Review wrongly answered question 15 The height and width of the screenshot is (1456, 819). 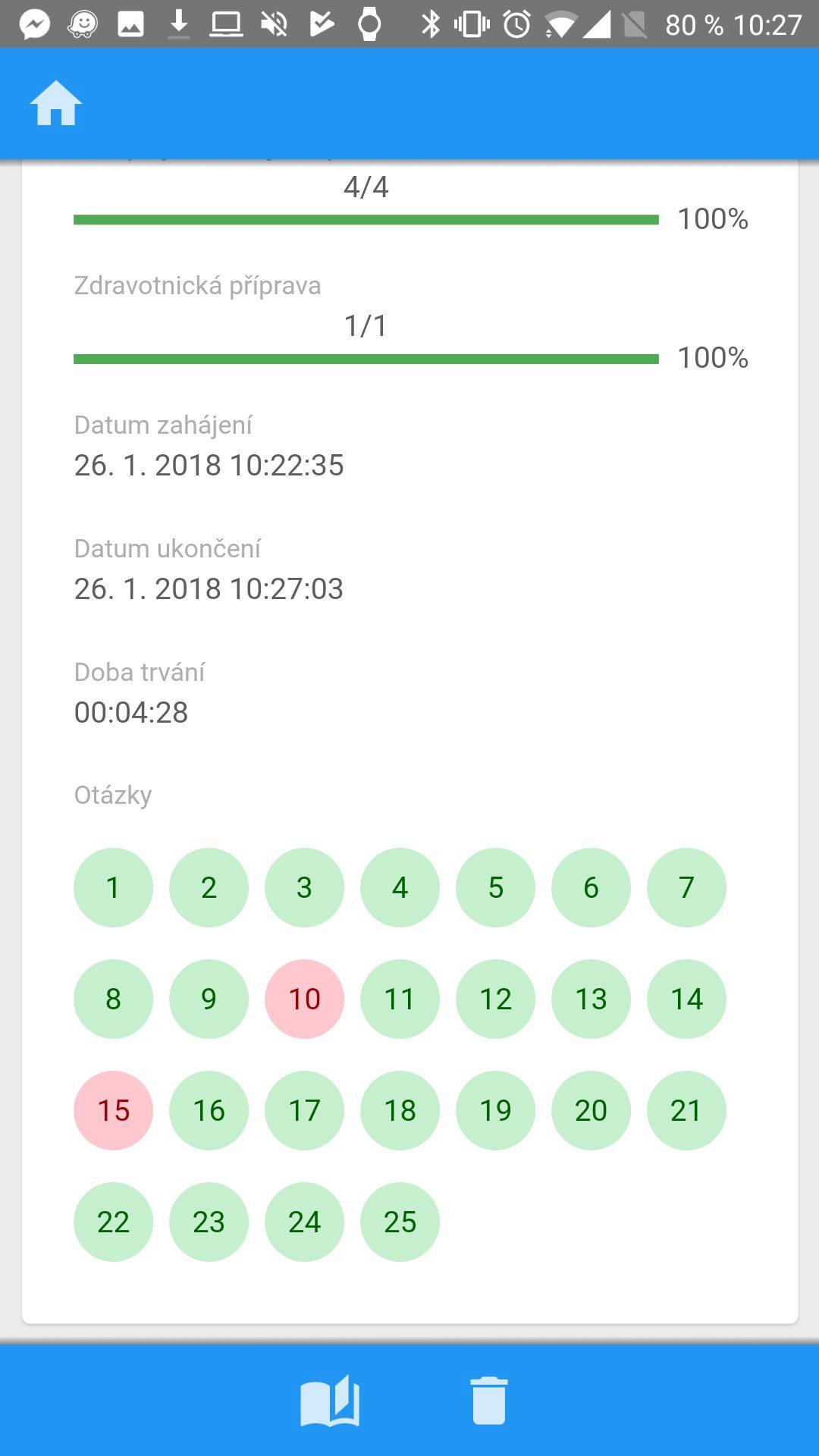point(113,1110)
